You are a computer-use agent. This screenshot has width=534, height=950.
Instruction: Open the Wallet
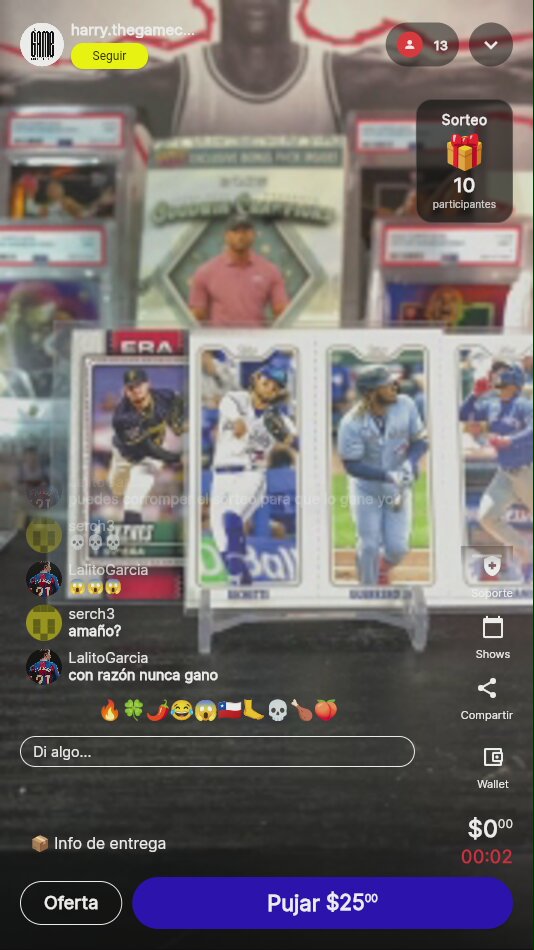click(493, 768)
